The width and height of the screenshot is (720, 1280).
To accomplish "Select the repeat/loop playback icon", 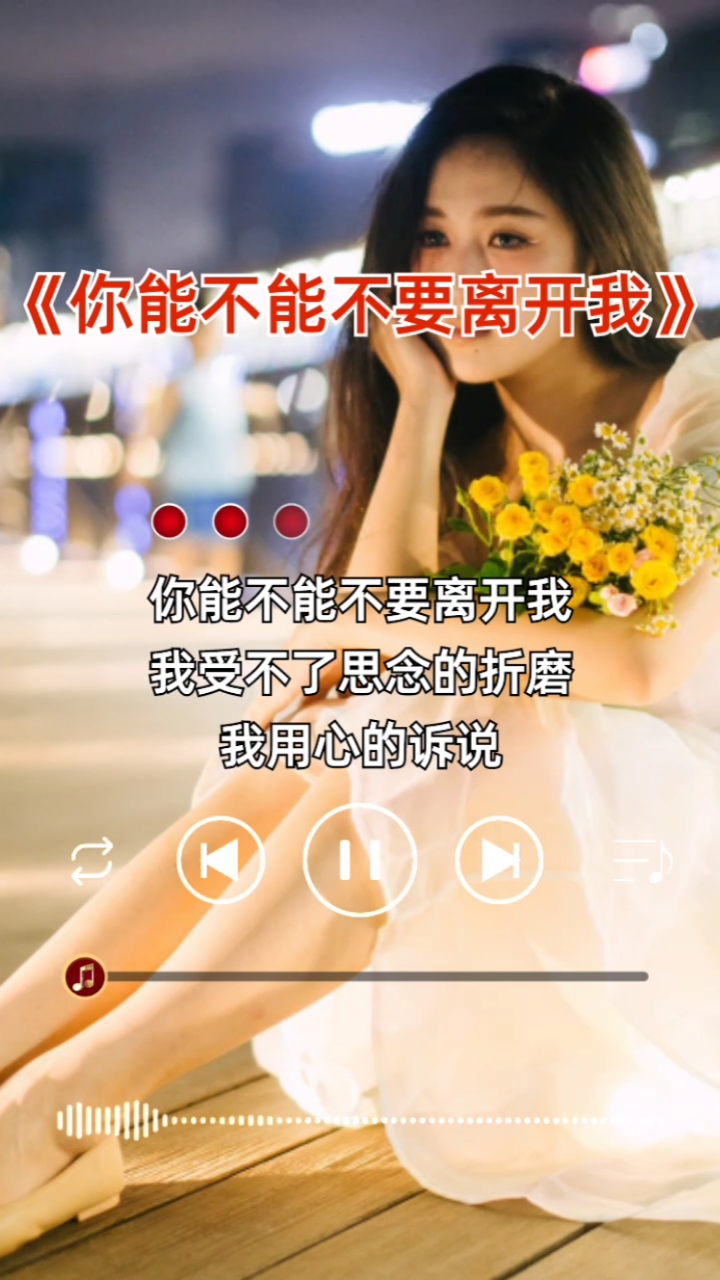I will (93, 861).
